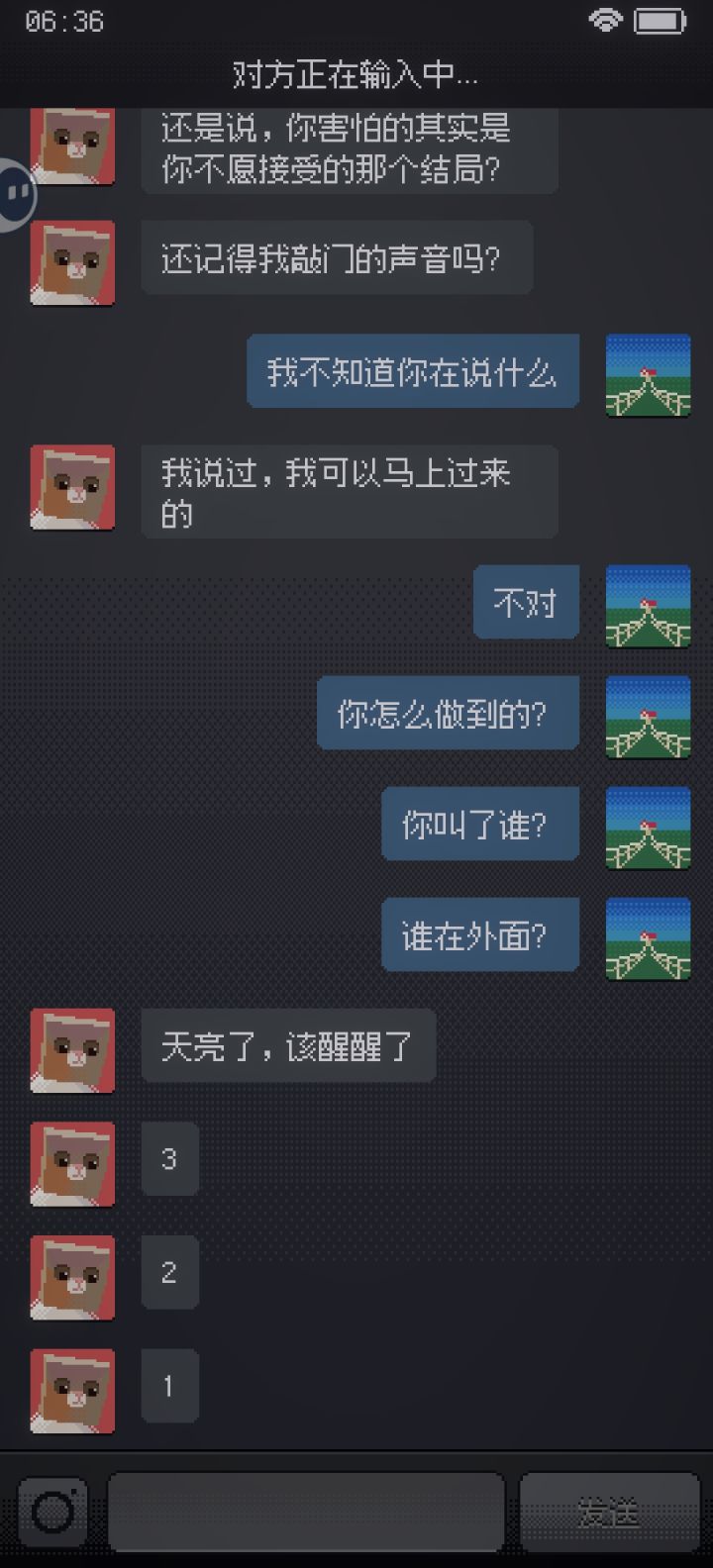Select the bubble "你怎么做到的?"

click(x=448, y=714)
